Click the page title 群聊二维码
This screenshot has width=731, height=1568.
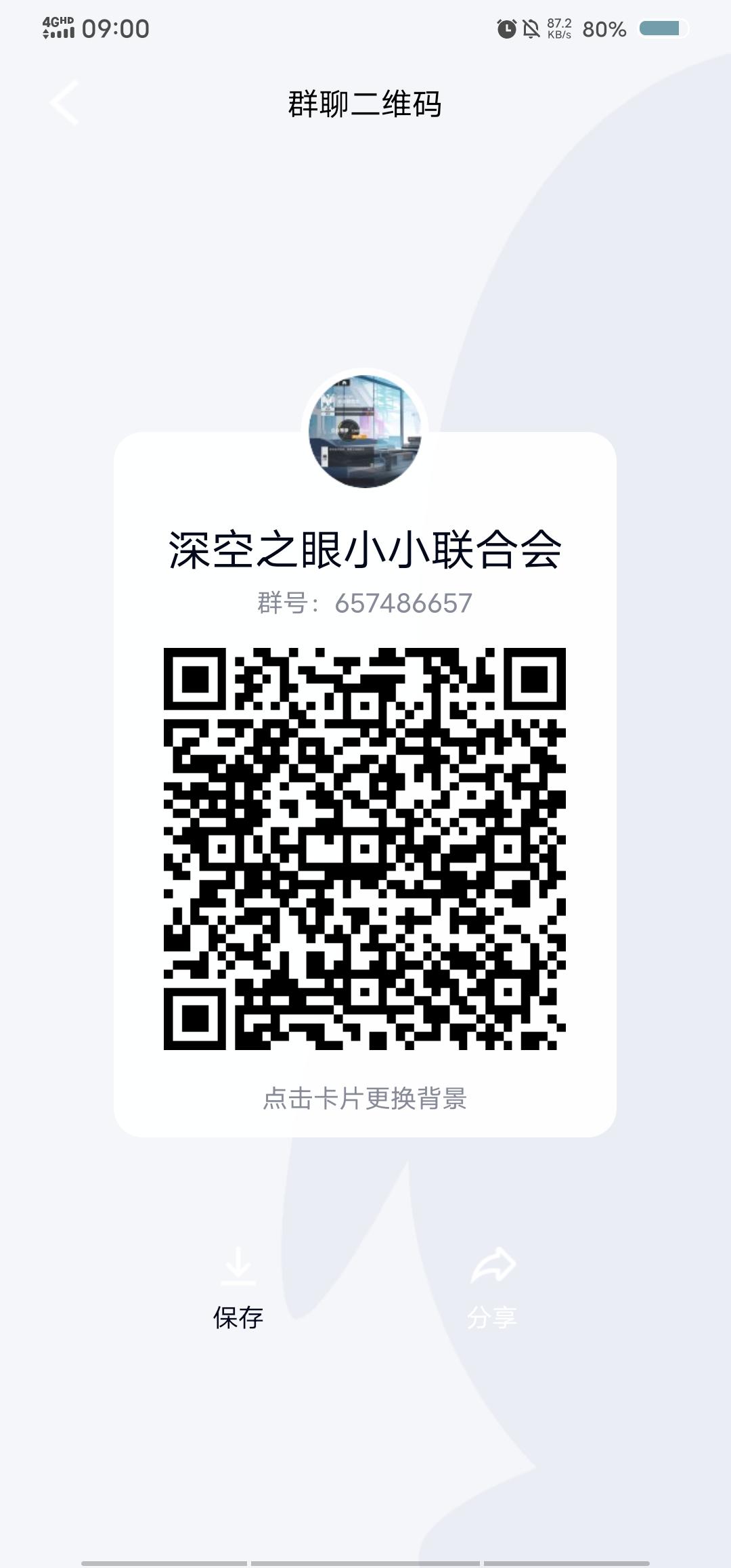365,105
